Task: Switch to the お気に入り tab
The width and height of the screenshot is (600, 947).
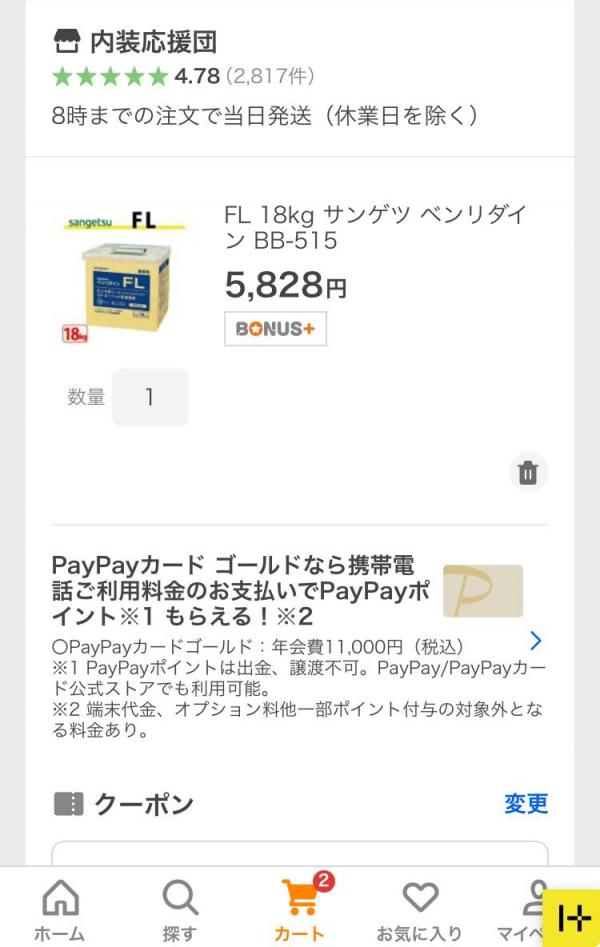Action: coord(419,908)
